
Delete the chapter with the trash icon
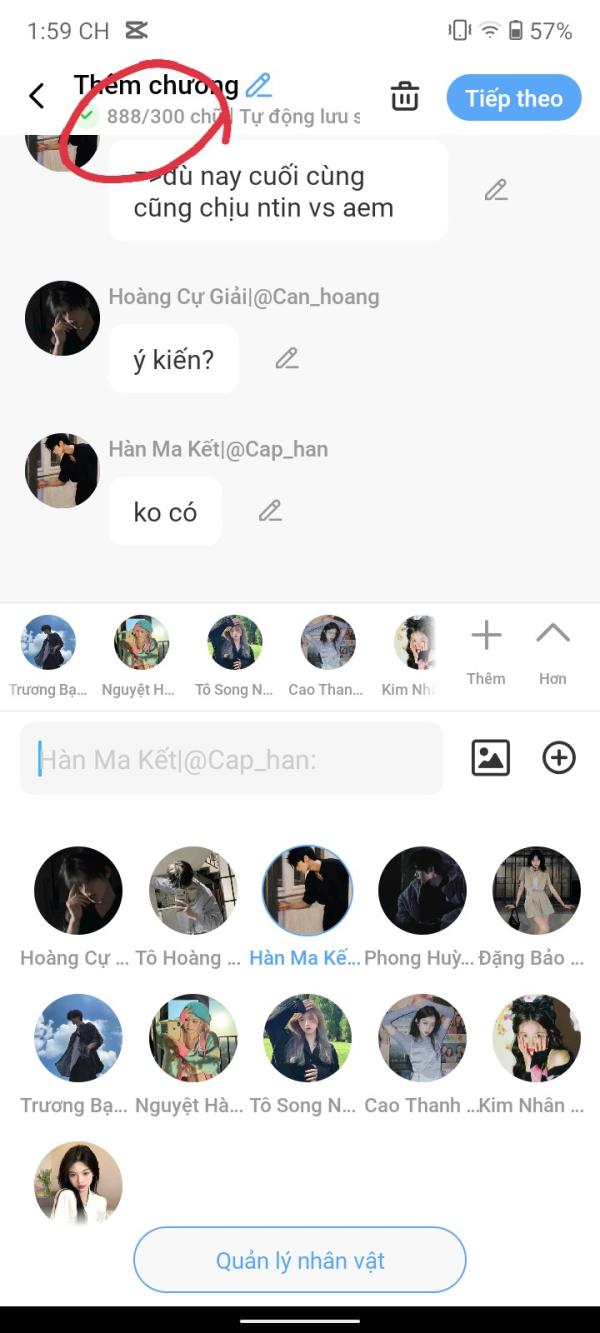click(x=405, y=97)
